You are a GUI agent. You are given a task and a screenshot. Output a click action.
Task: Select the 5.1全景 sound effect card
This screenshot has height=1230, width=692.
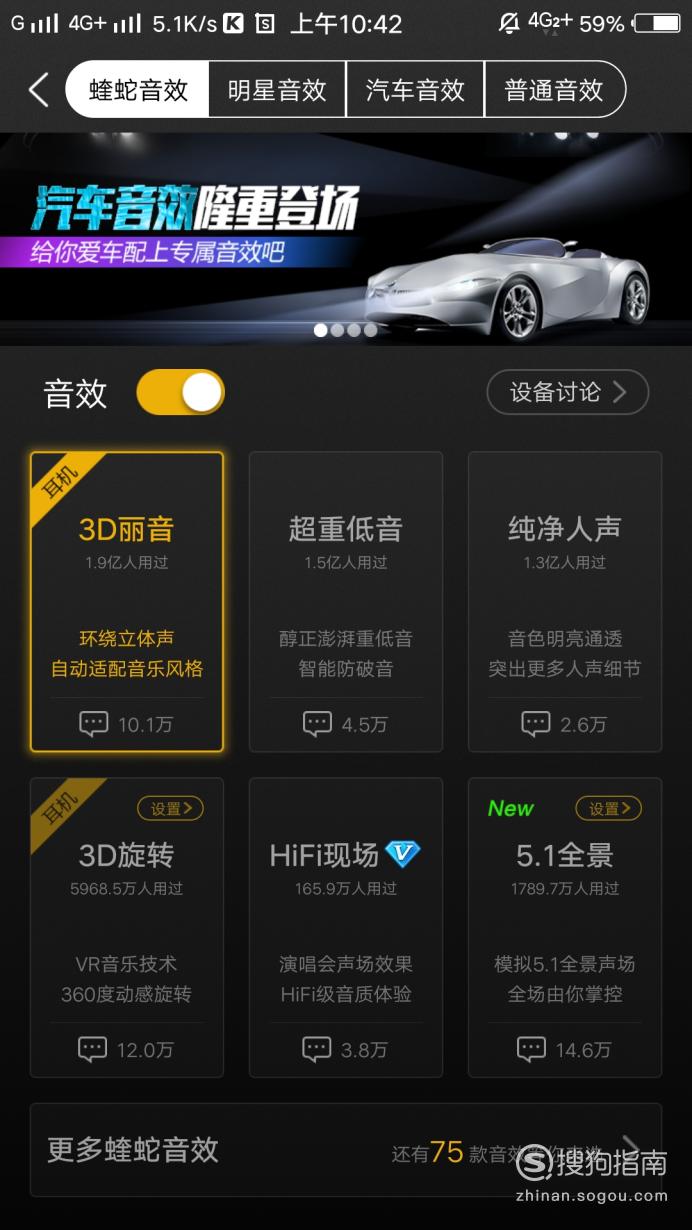(565, 927)
